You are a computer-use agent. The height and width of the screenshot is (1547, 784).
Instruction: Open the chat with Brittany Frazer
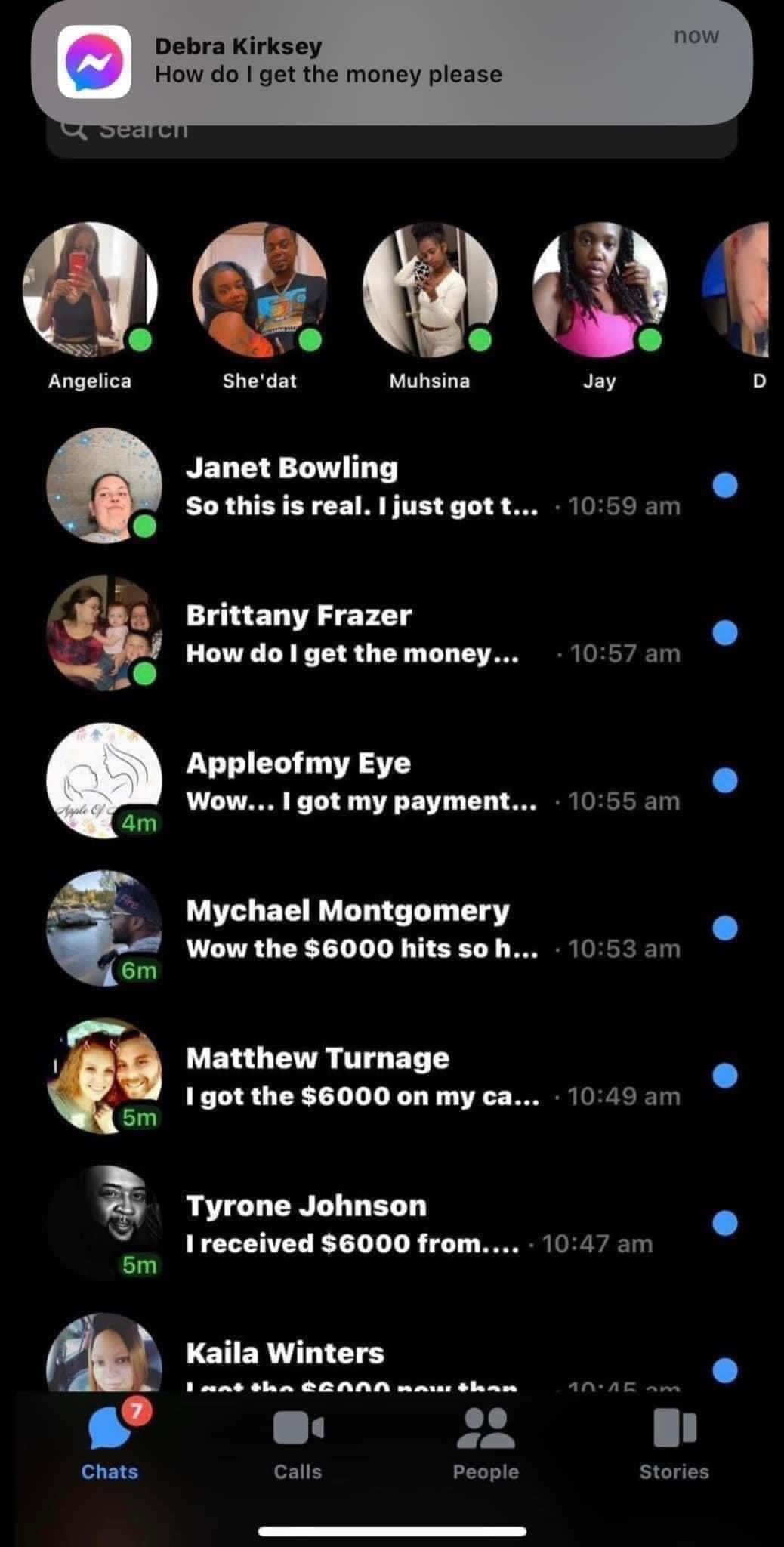click(393, 633)
